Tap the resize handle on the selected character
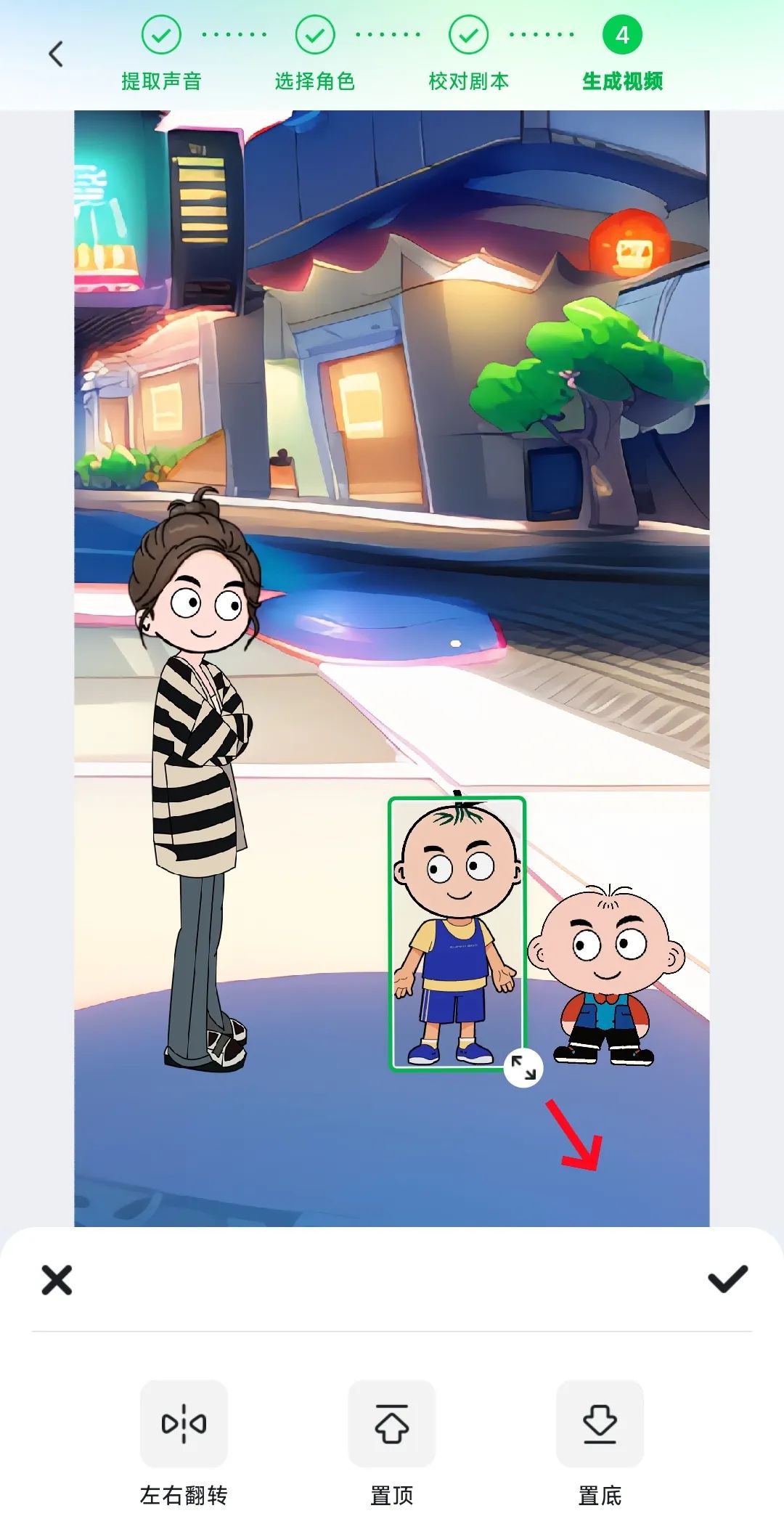Viewport: 784px width, 1540px height. pos(523,1067)
